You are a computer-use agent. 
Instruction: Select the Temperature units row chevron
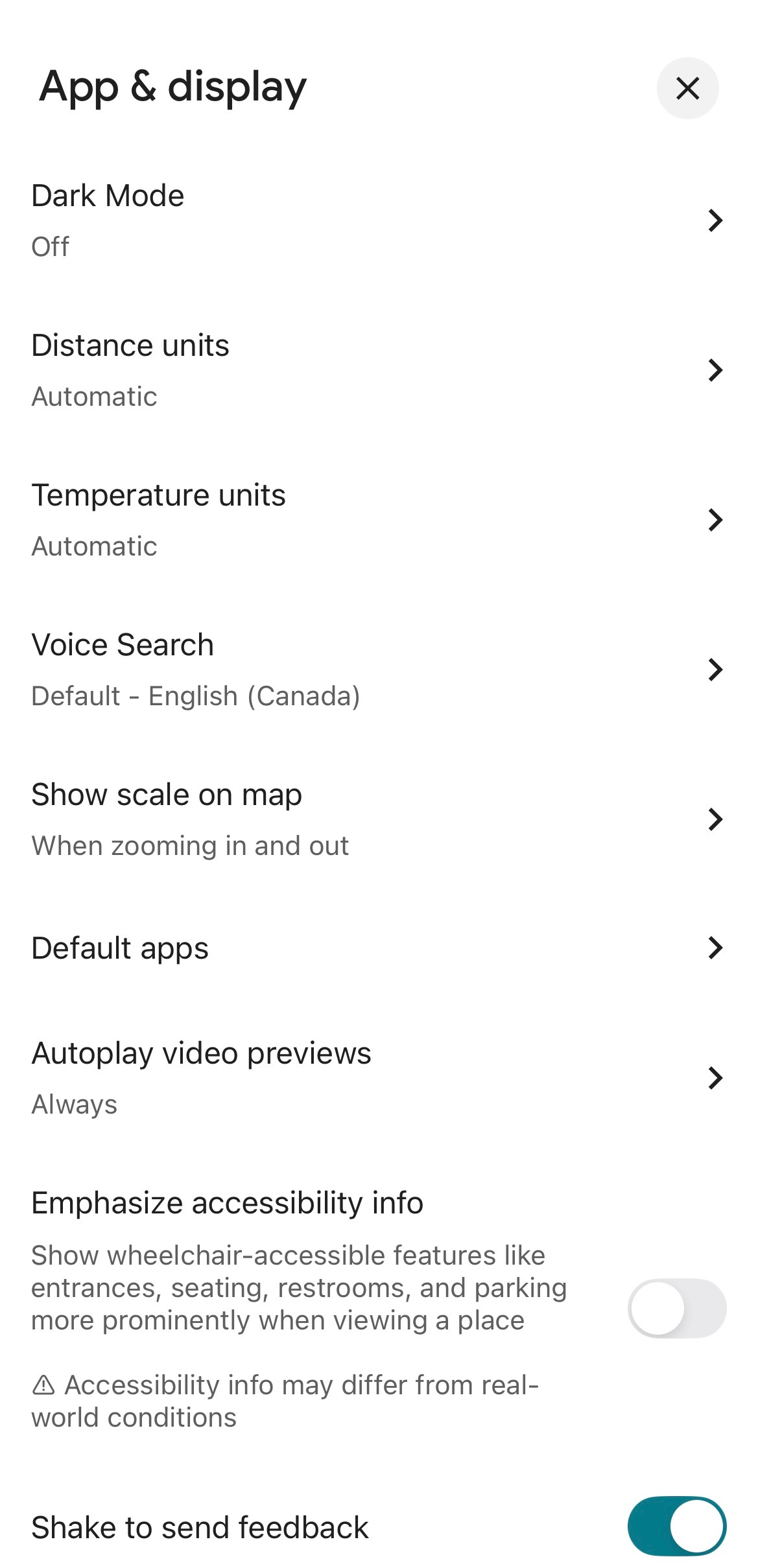[x=716, y=519]
